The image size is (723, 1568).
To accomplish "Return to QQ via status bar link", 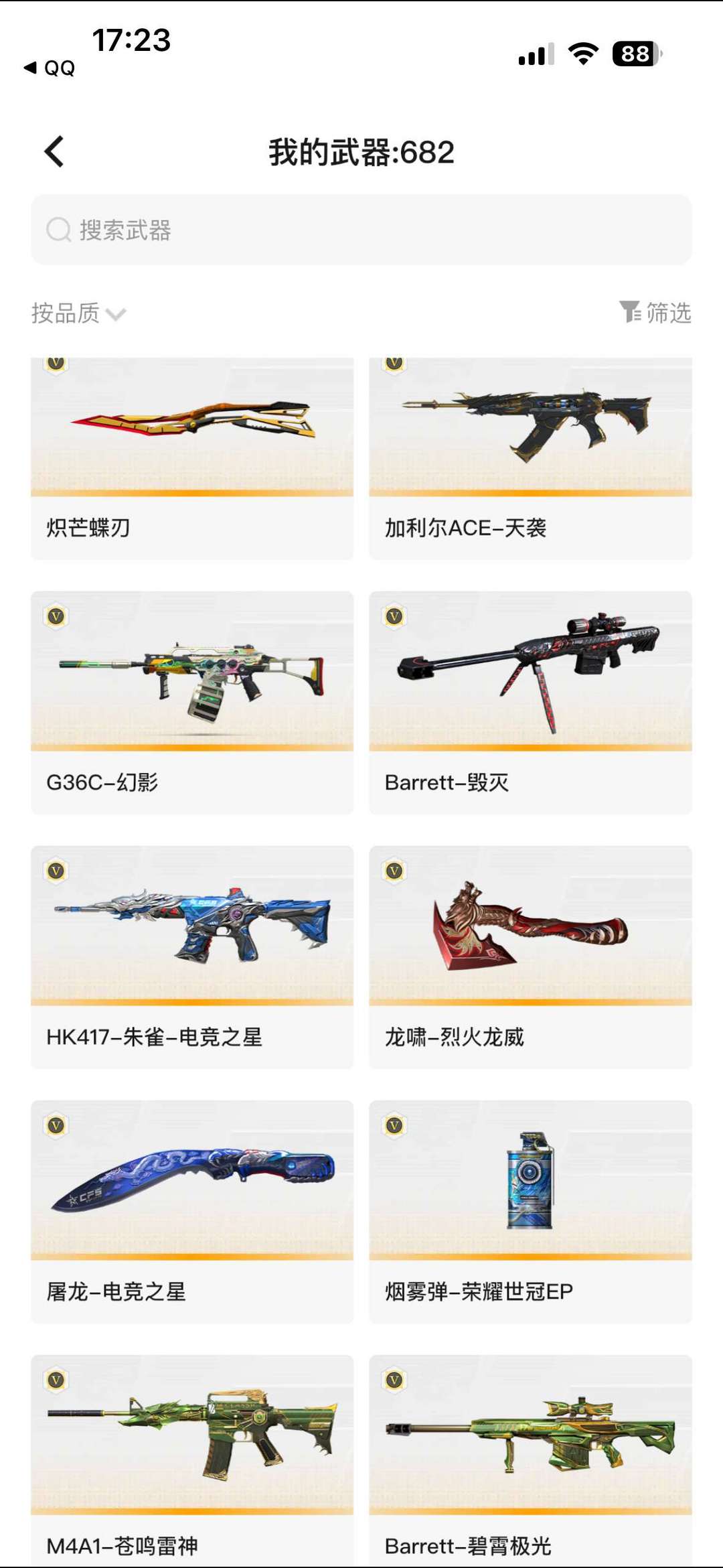I will (x=50, y=68).
